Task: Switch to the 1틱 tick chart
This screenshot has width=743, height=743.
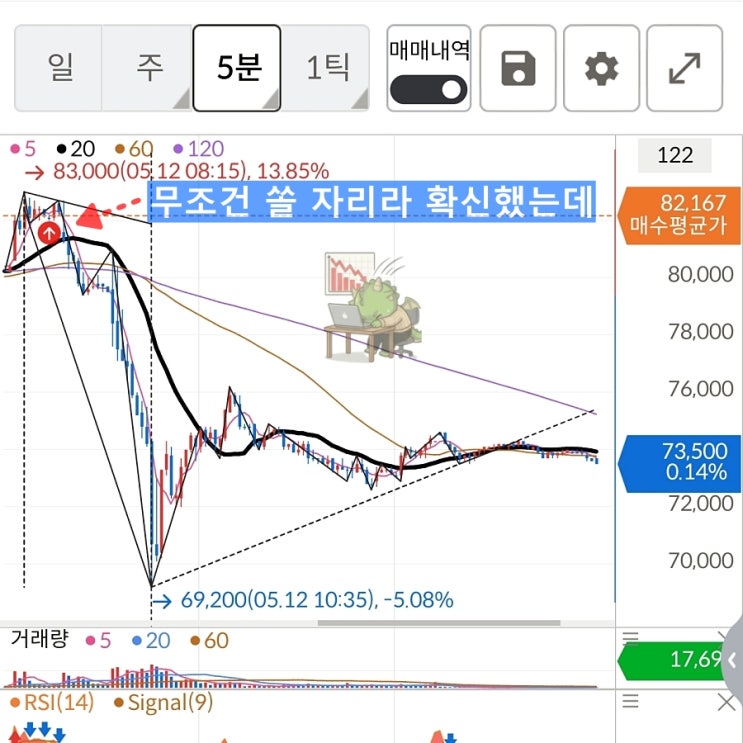Action: [x=326, y=68]
